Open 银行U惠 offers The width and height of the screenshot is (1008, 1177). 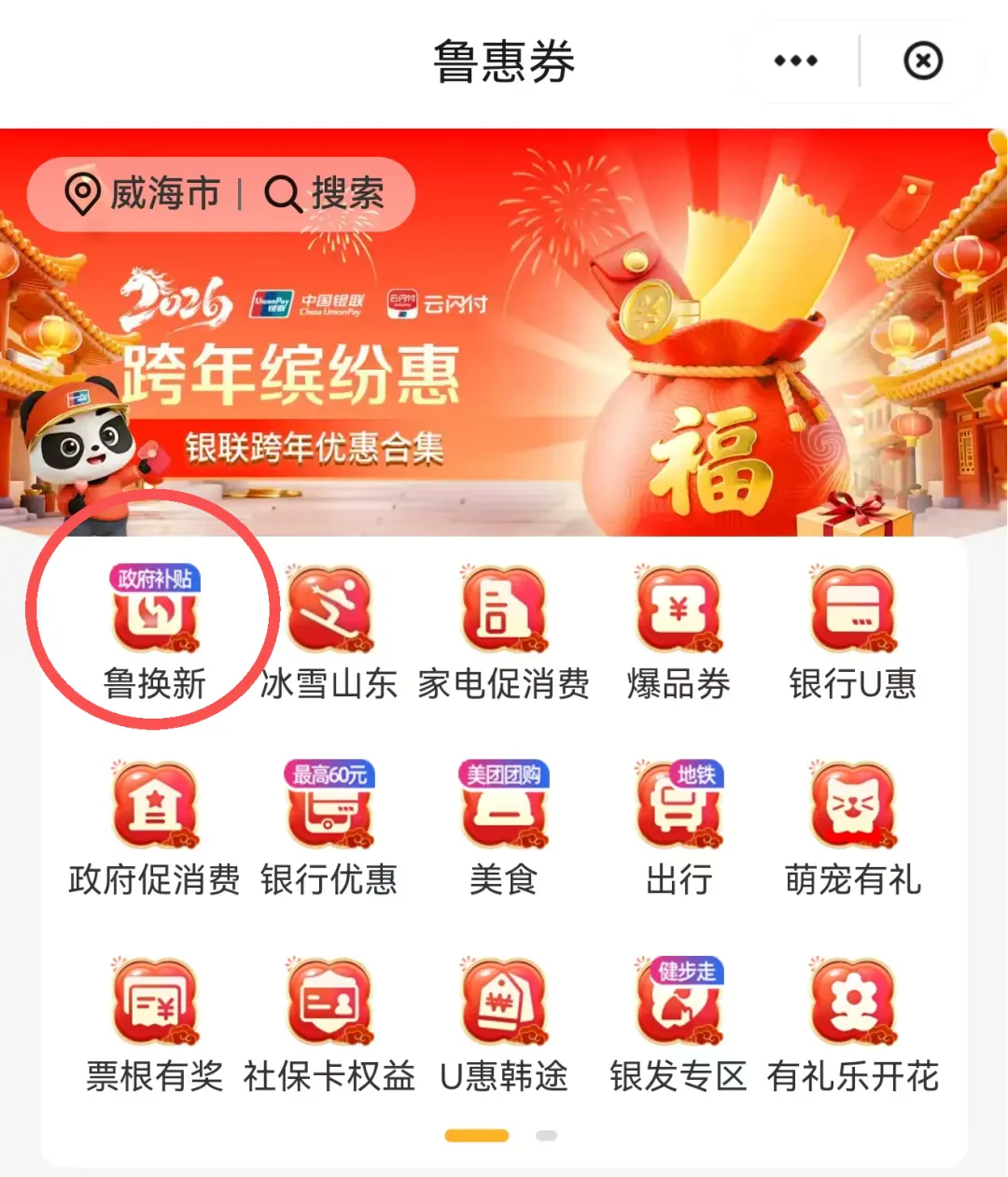click(x=852, y=633)
